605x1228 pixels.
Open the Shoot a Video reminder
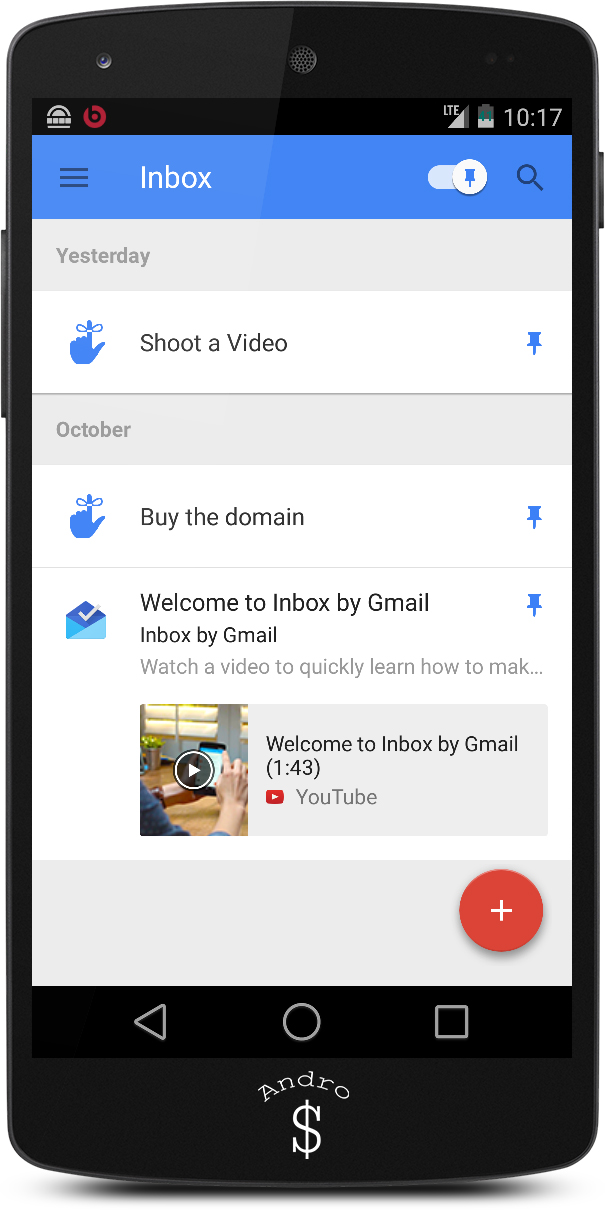214,343
